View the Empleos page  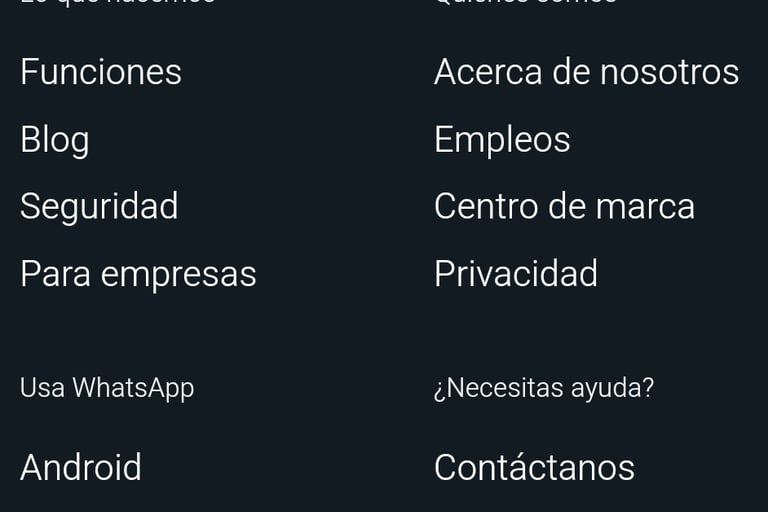tap(502, 140)
